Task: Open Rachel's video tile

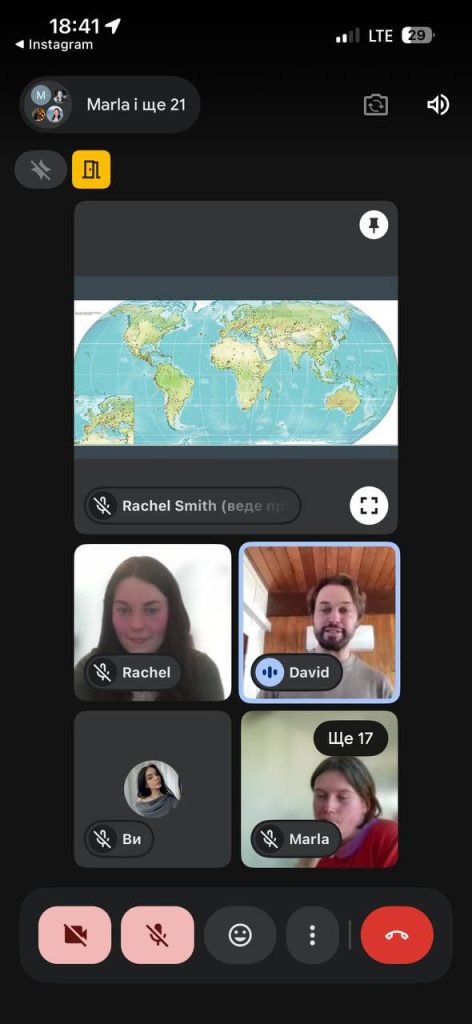Action: [x=153, y=622]
